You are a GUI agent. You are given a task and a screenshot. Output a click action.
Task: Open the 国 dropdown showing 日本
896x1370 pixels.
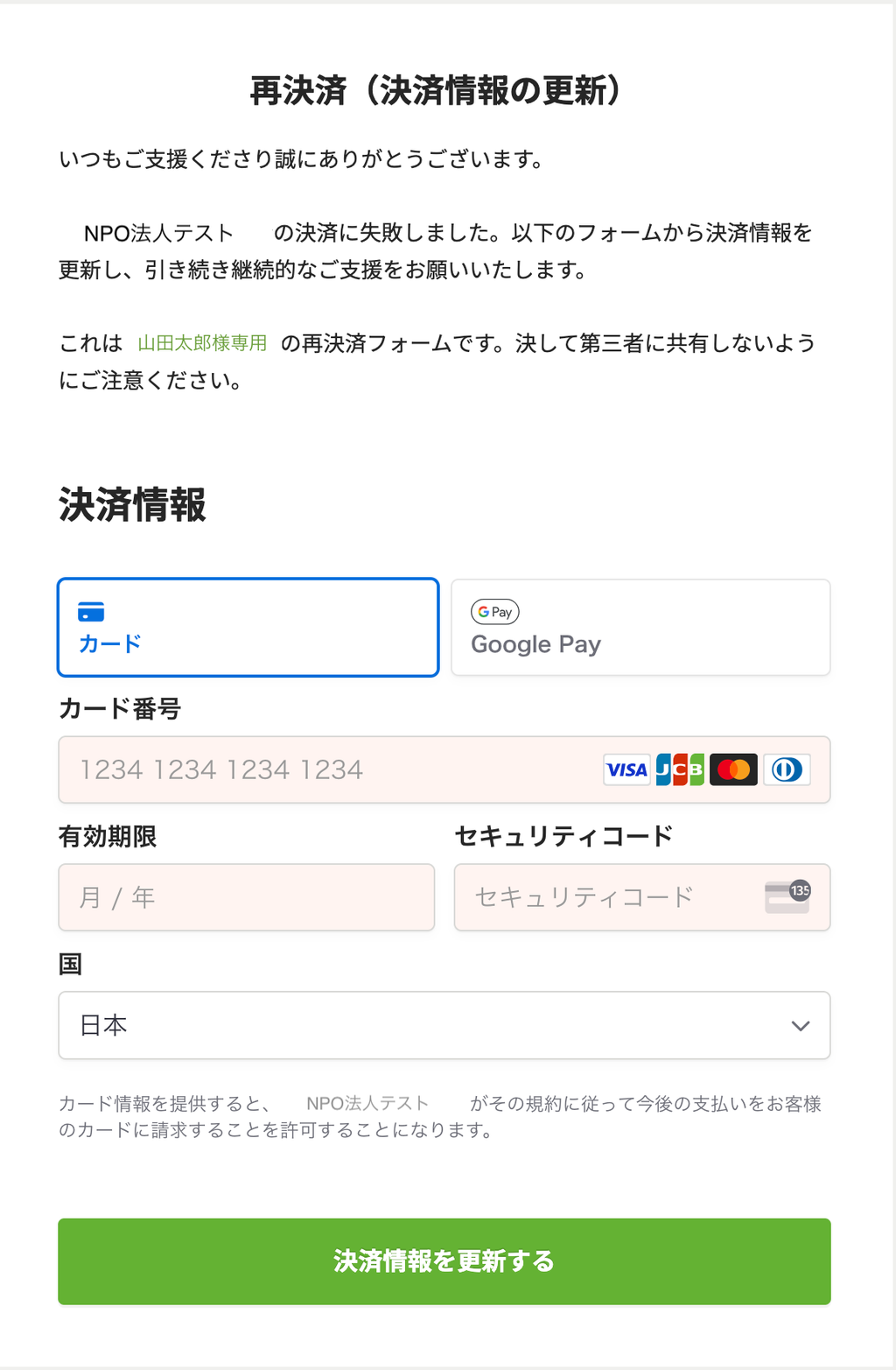pyautogui.click(x=444, y=1025)
